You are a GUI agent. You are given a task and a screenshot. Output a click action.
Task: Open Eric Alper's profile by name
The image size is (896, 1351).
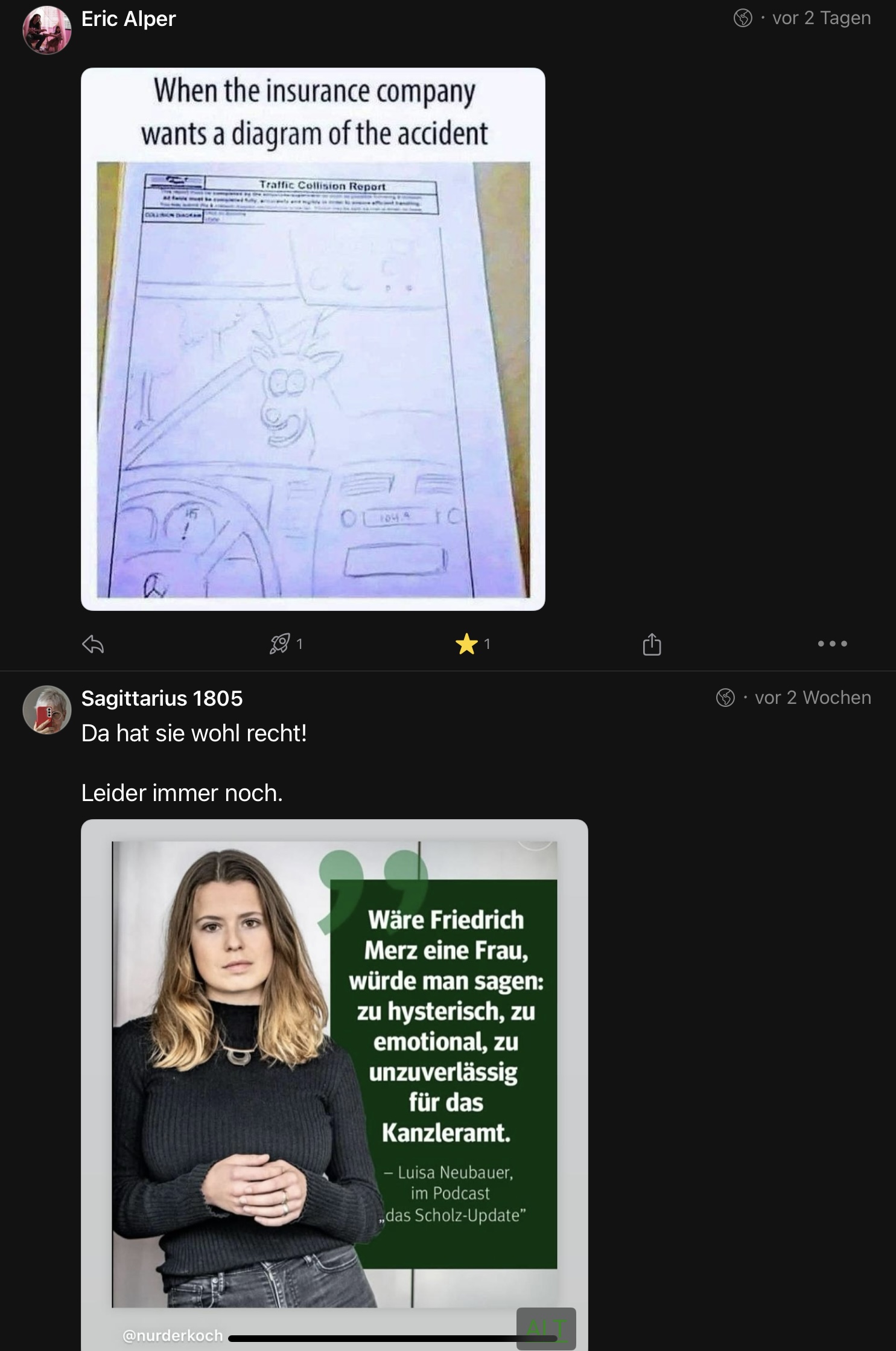click(129, 19)
